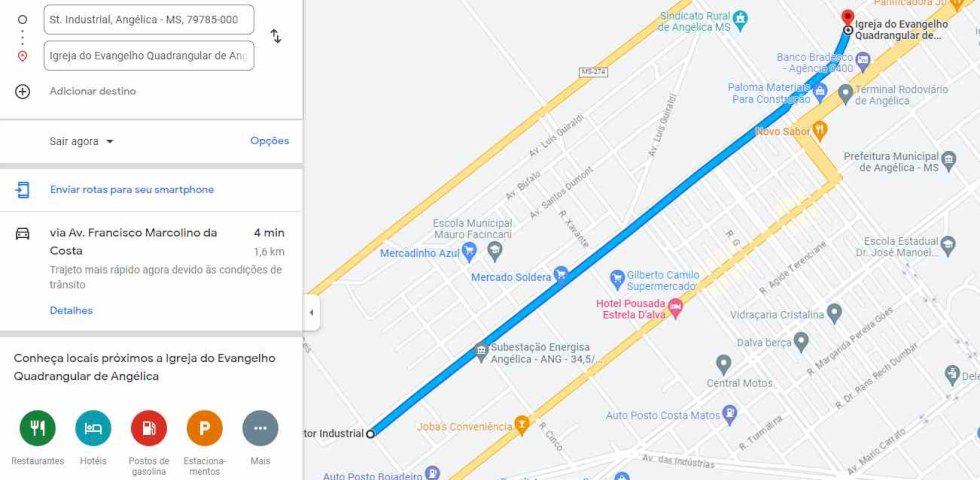The width and height of the screenshot is (980, 480).
Task: Find nearby Estacionamentos
Action: point(204,429)
